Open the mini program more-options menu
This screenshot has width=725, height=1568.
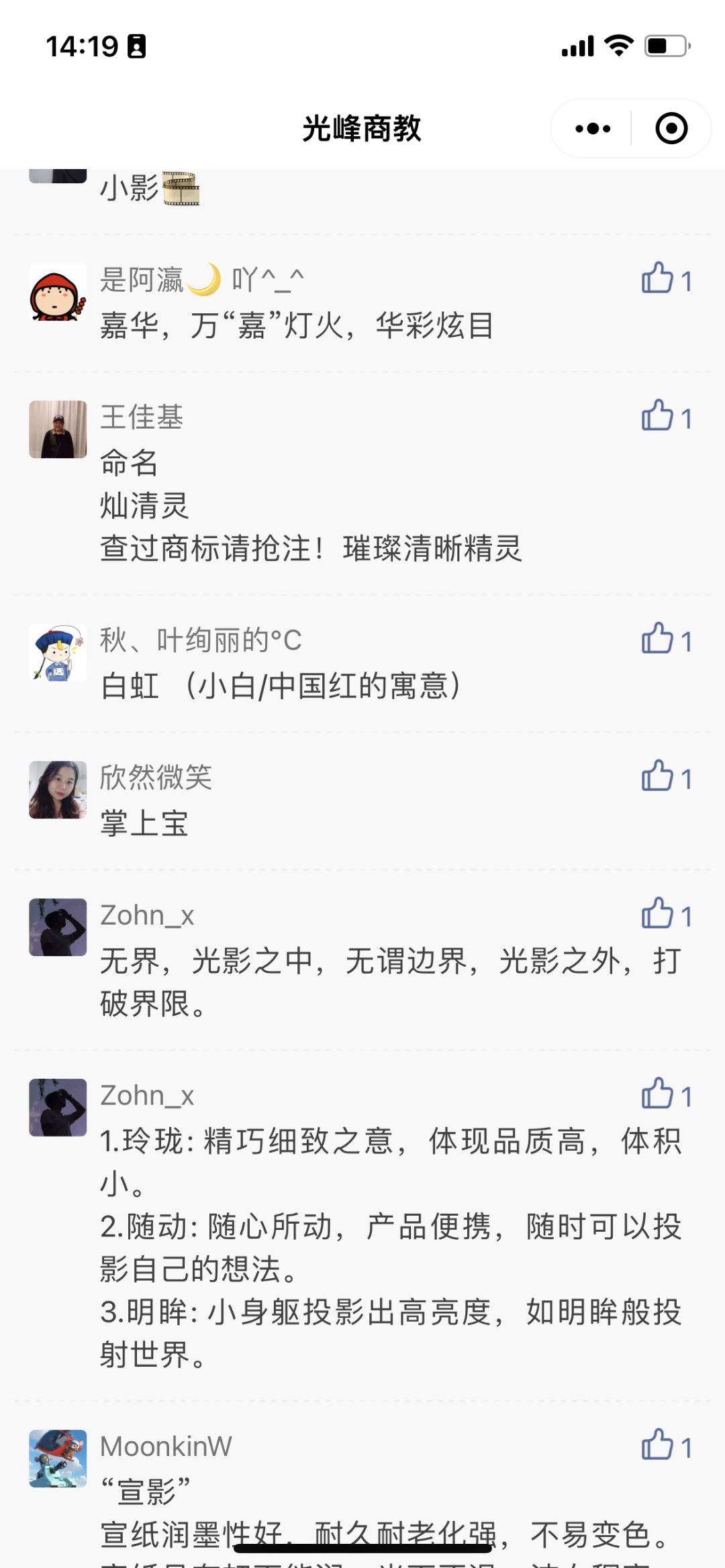[x=592, y=128]
